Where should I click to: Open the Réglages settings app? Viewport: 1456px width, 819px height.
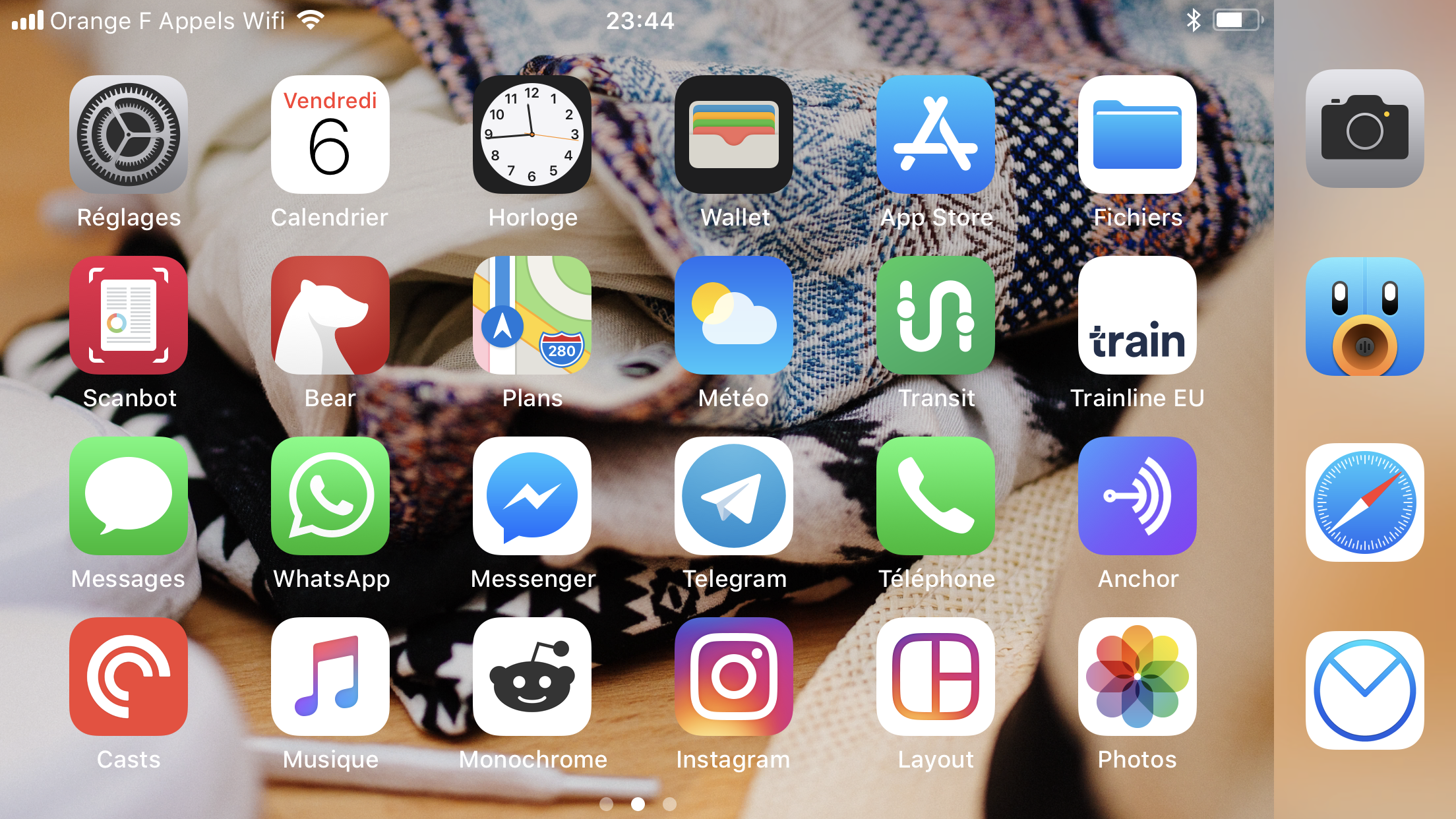pos(129,135)
